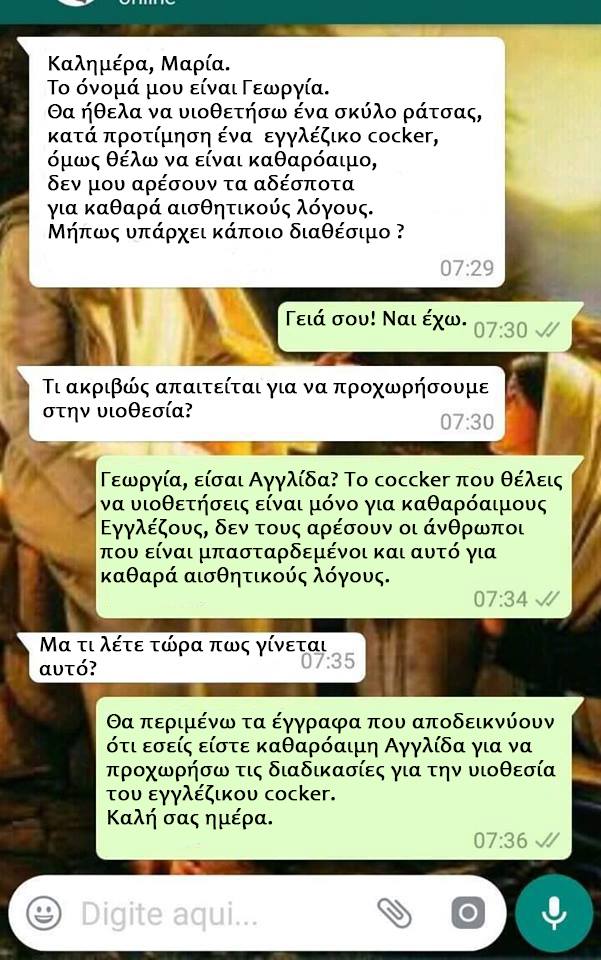Attach a file with the paperclip
The width and height of the screenshot is (601, 960).
pyautogui.click(x=394, y=912)
